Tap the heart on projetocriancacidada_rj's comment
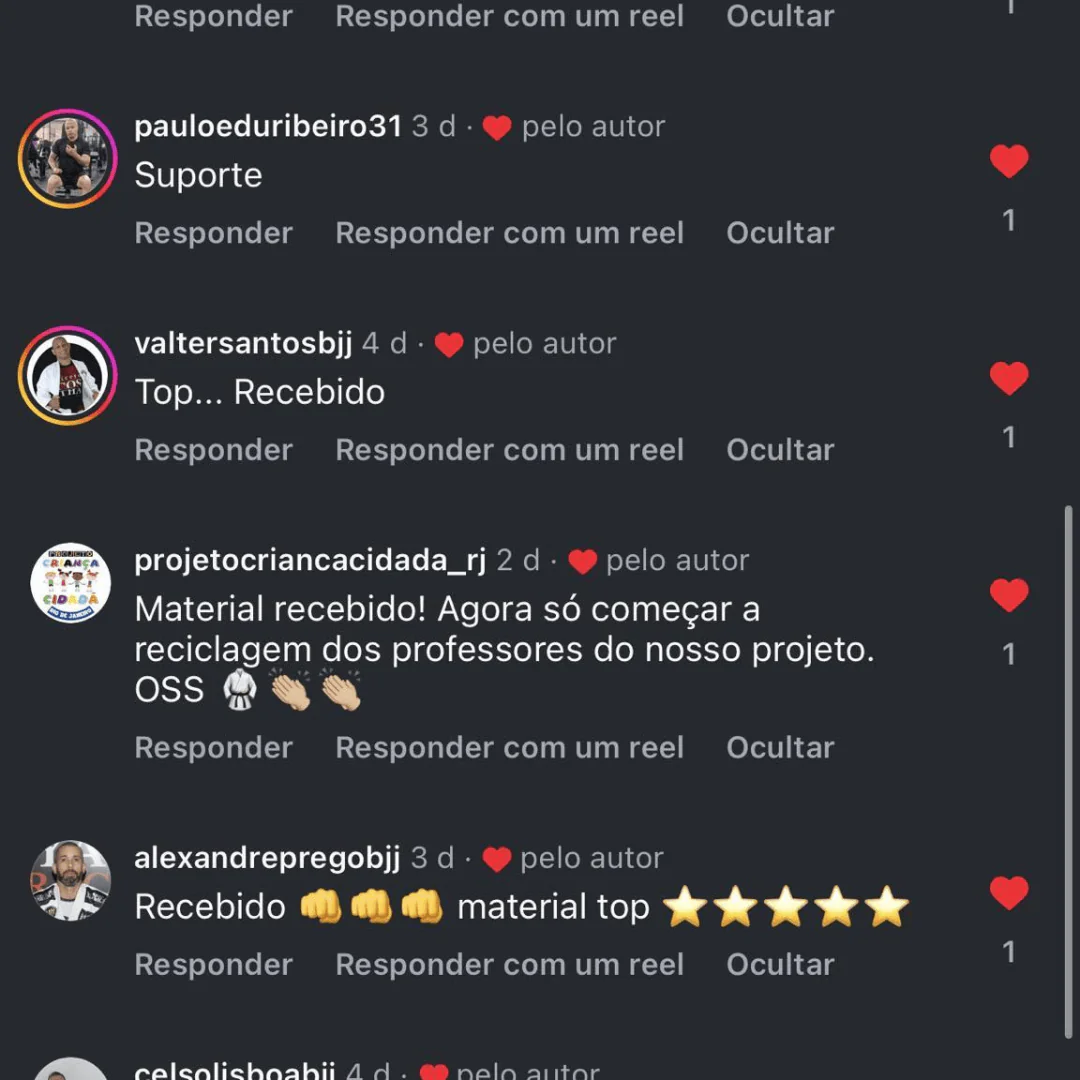1080x1080 pixels. pyautogui.click(x=1008, y=595)
